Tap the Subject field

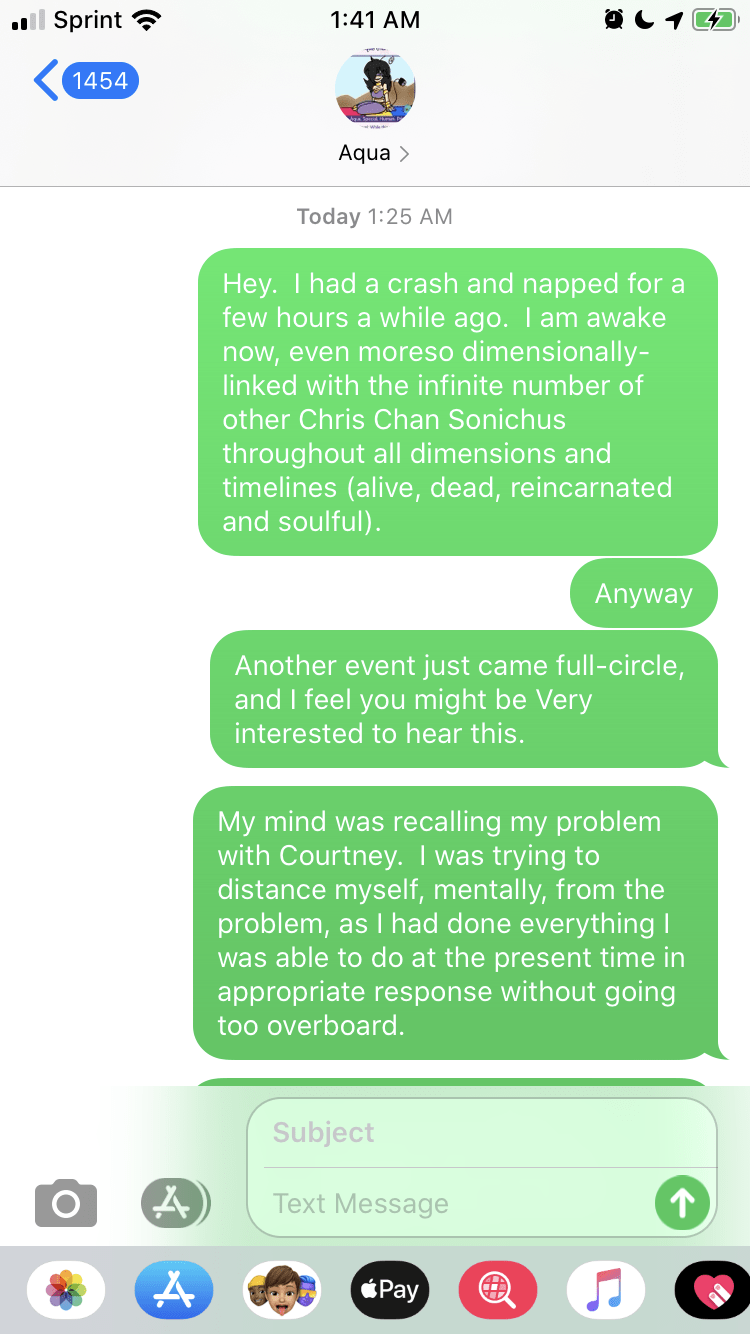(x=480, y=1133)
